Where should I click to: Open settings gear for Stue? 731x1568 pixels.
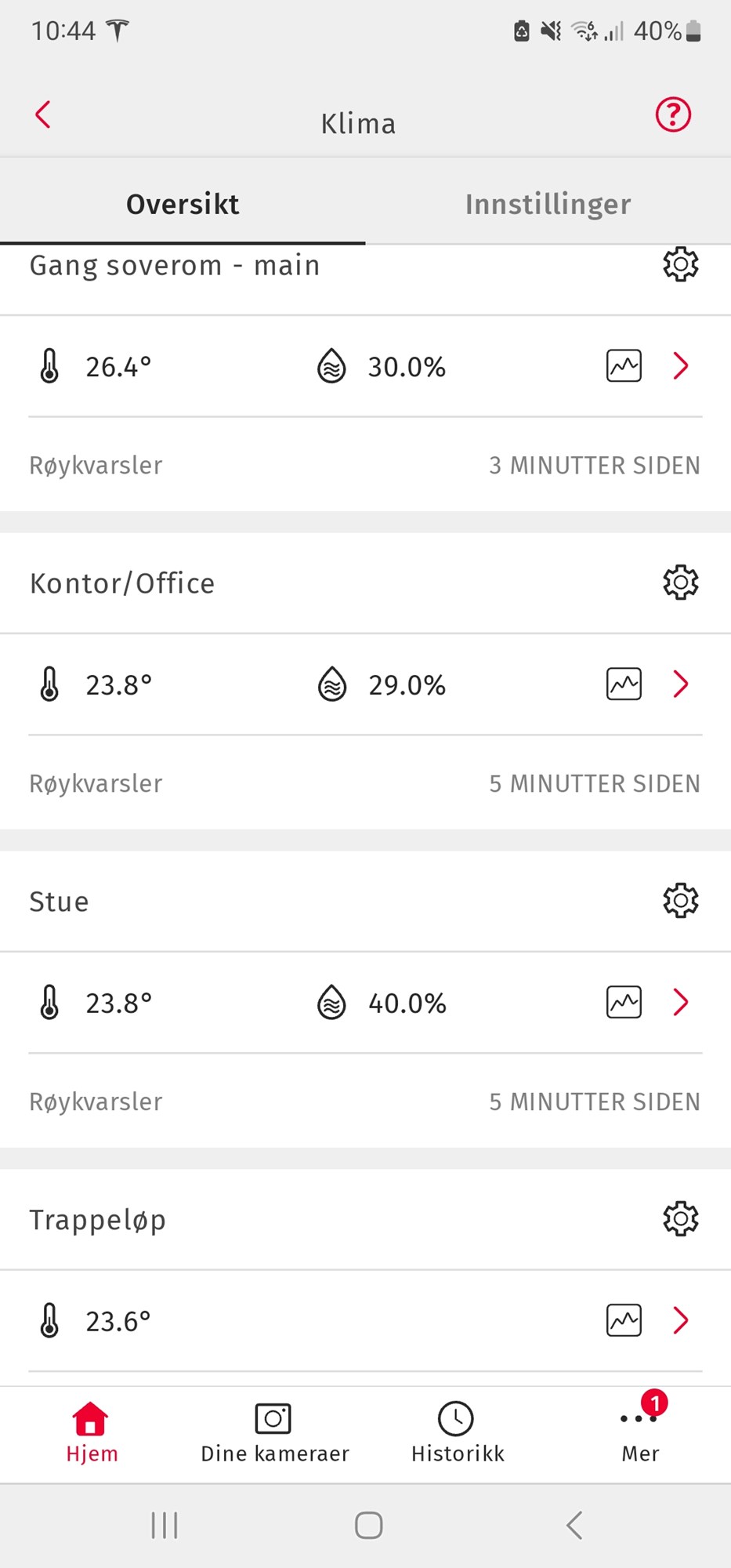680,901
